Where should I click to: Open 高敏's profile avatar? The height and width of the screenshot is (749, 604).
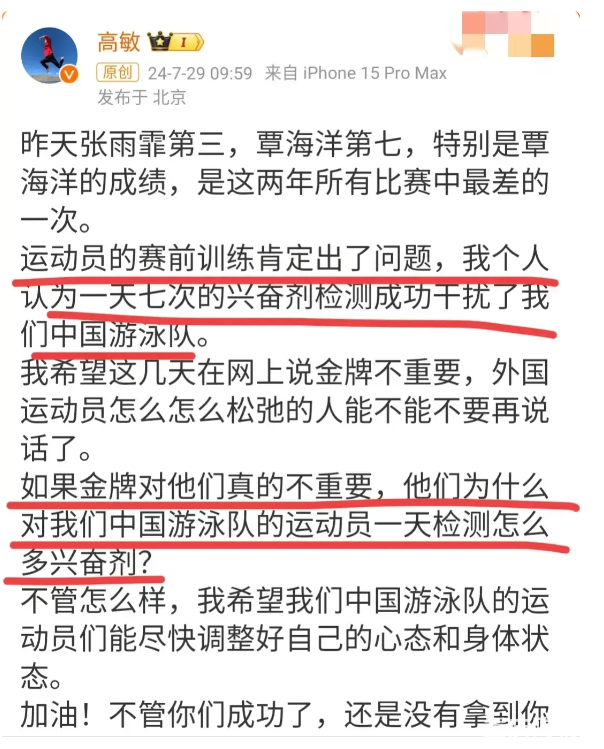coord(49,57)
